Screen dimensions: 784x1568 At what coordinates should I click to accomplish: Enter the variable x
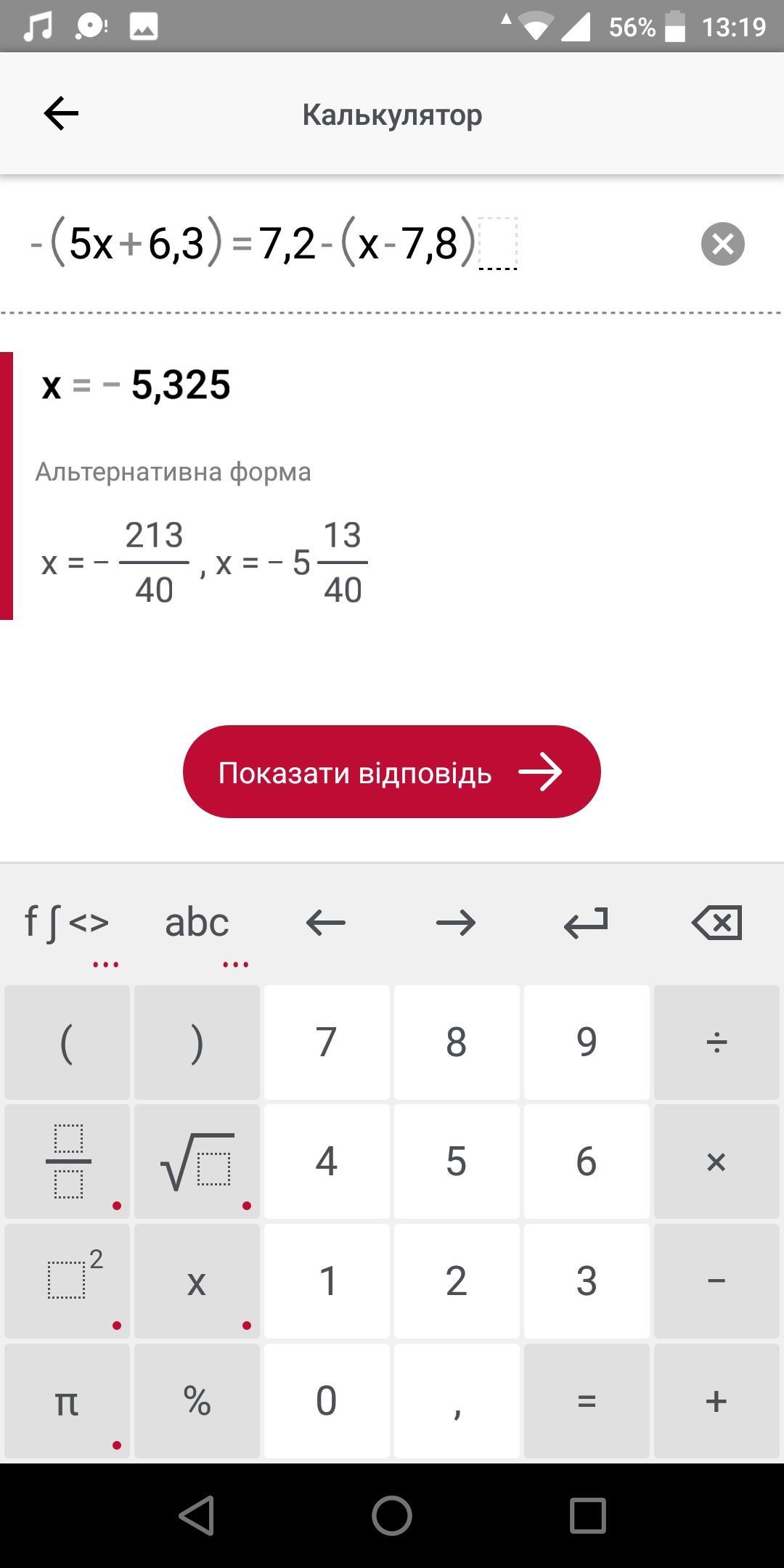point(197,1281)
